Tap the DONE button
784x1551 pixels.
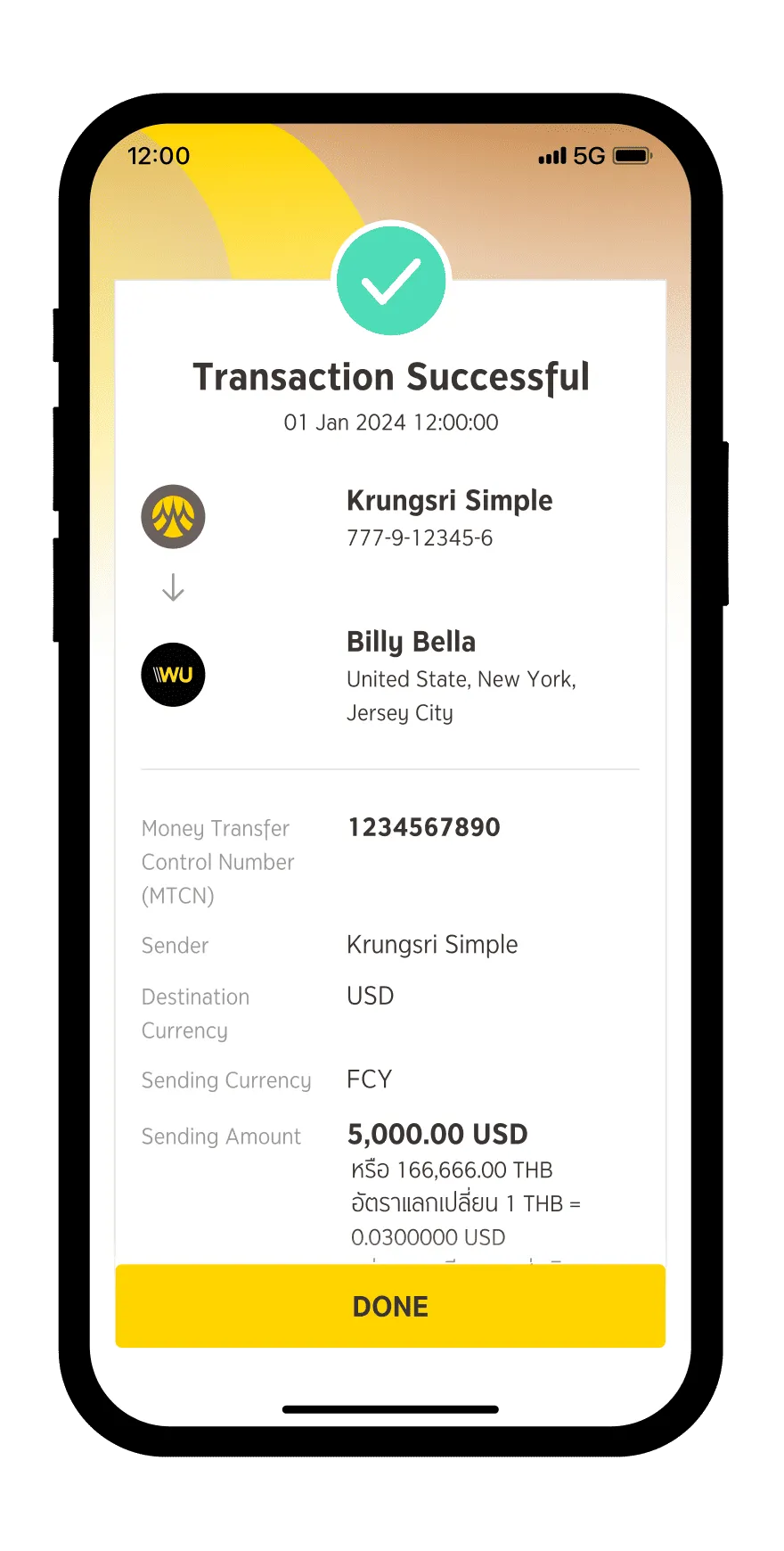click(390, 1306)
